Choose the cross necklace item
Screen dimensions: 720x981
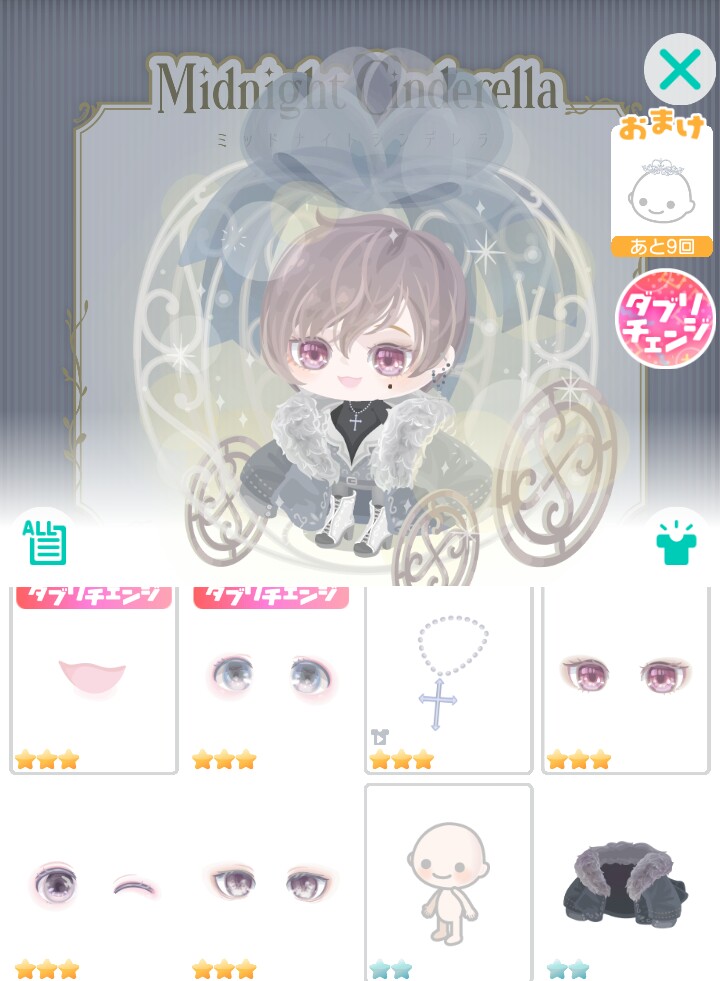(448, 680)
